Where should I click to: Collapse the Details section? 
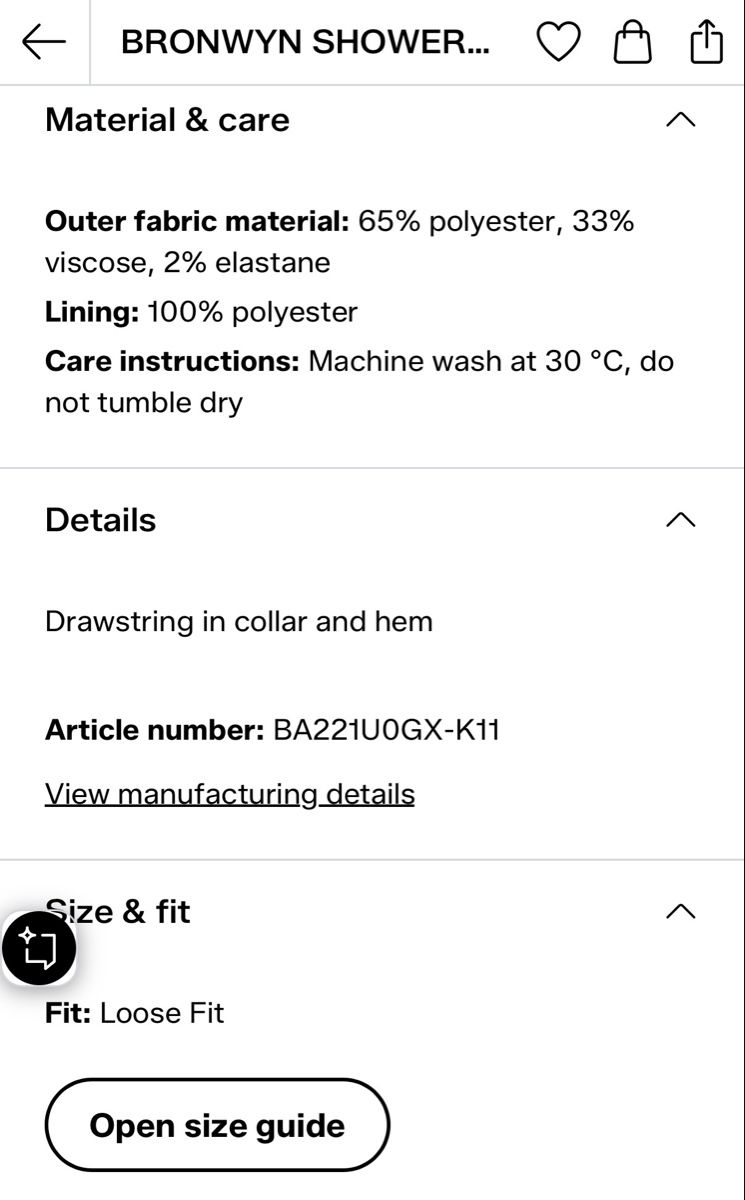pyautogui.click(x=680, y=520)
